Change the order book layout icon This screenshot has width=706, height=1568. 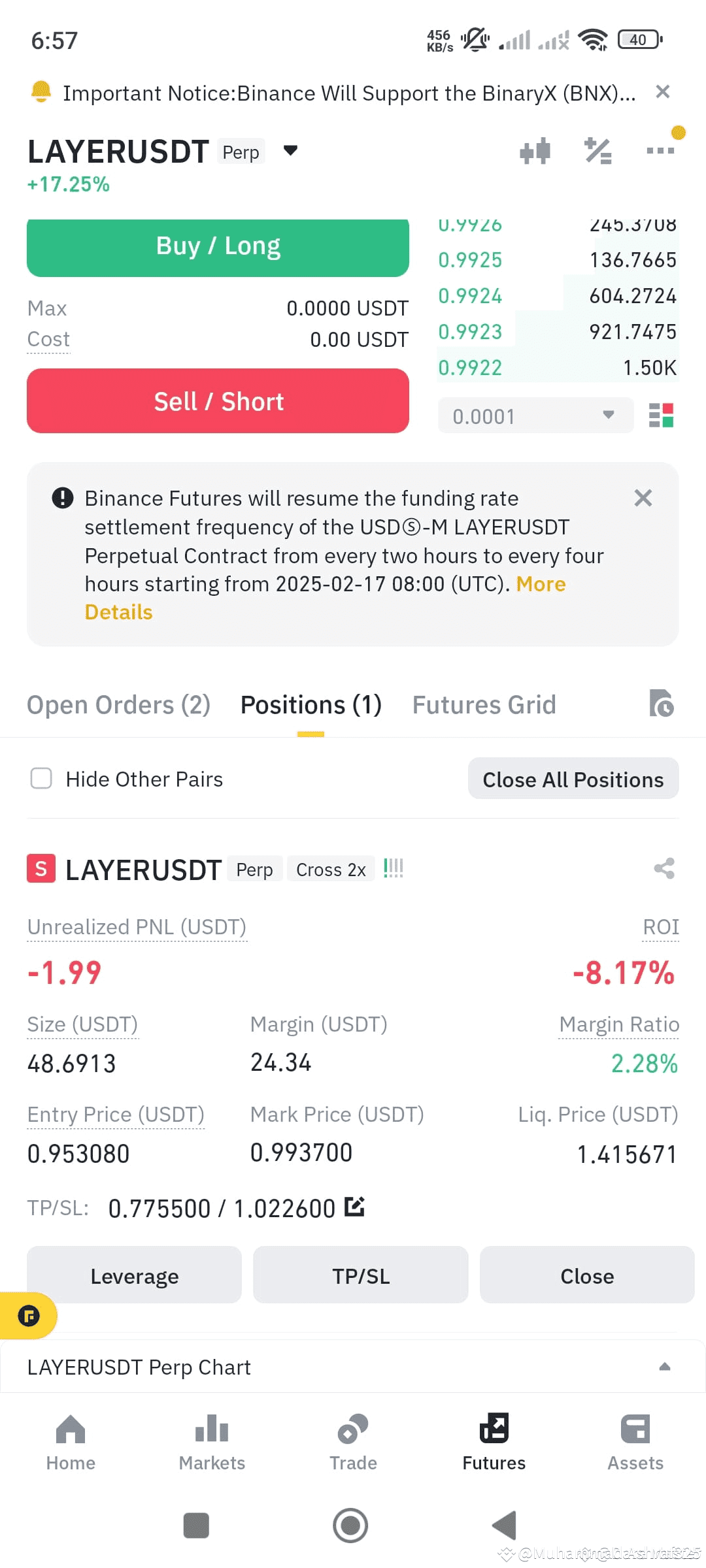pos(661,416)
